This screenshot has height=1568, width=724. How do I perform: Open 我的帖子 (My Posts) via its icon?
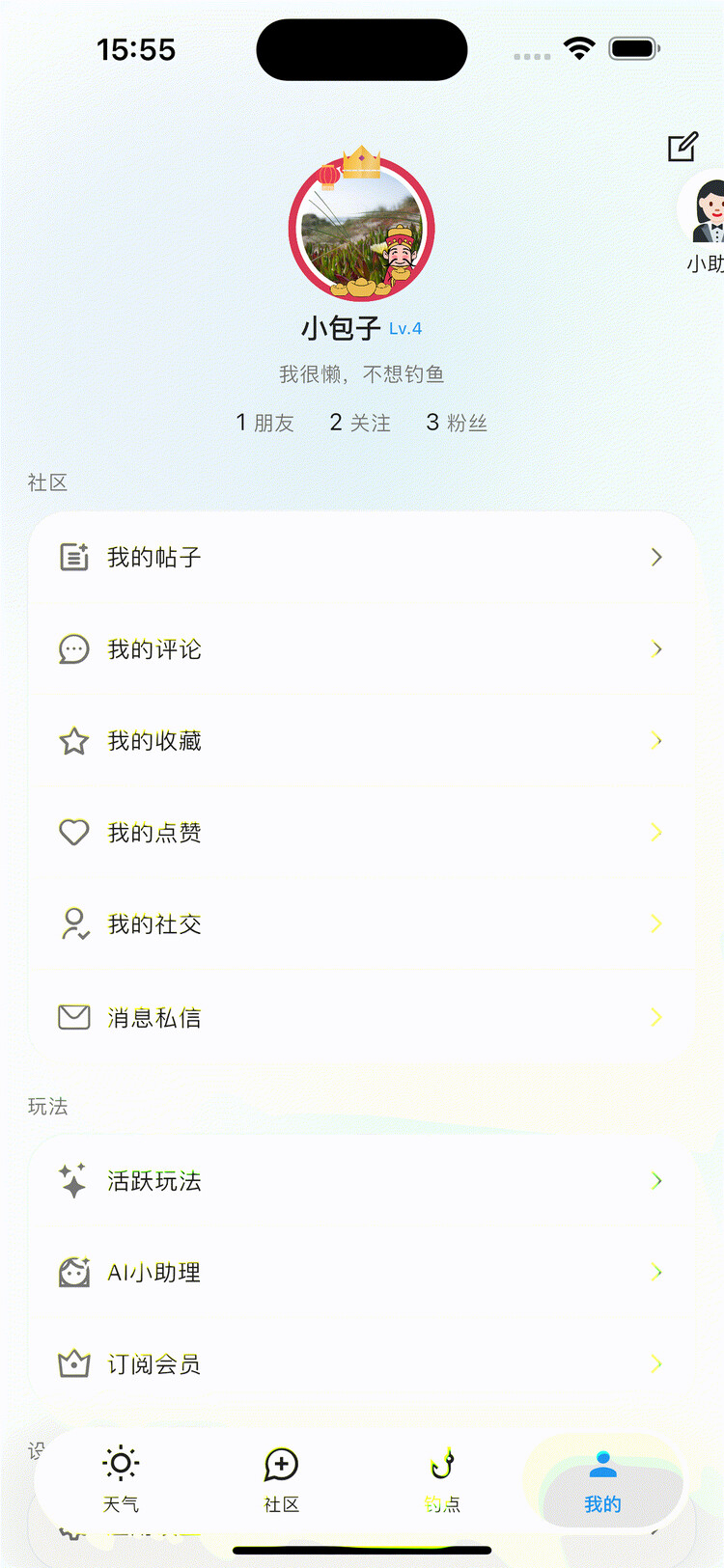pyautogui.click(x=73, y=557)
